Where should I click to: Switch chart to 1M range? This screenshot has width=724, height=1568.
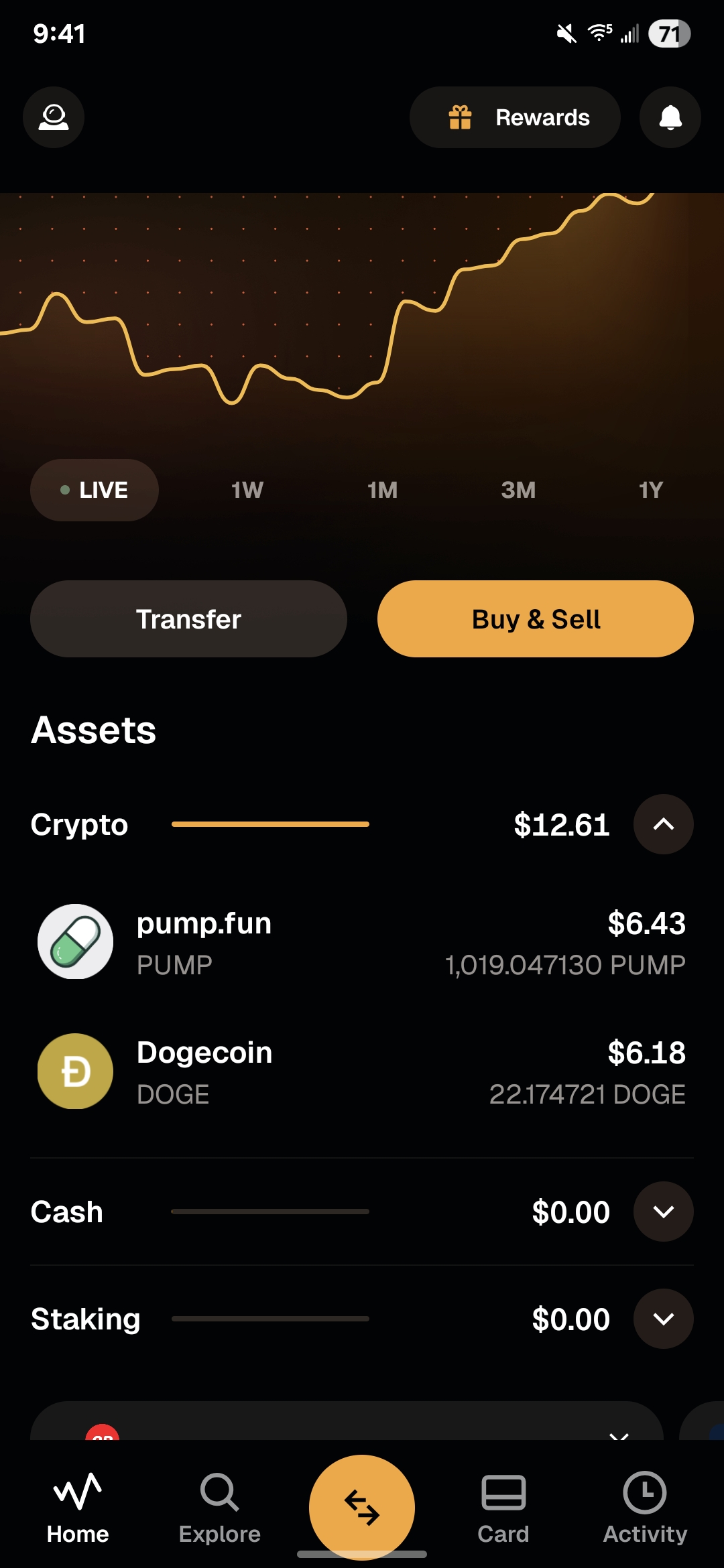pyautogui.click(x=382, y=490)
